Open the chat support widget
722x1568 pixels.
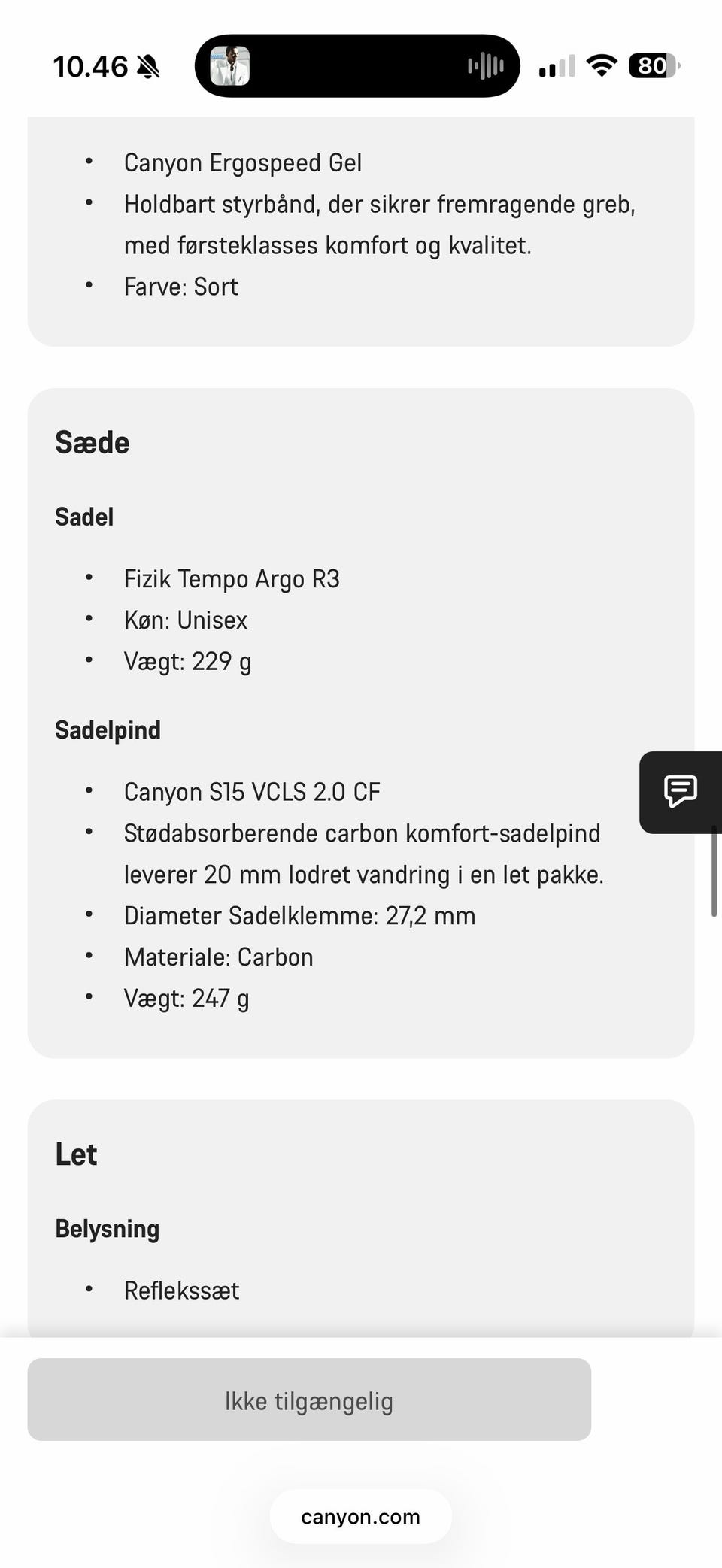(x=679, y=792)
